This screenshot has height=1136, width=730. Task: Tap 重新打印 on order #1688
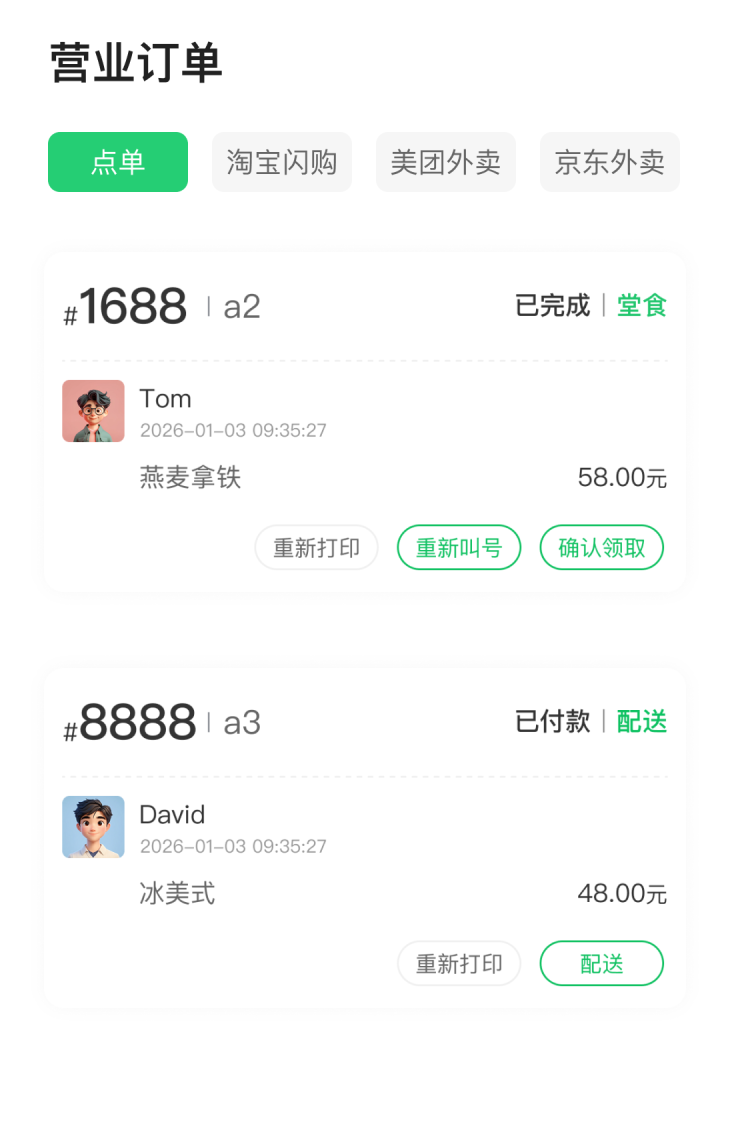[316, 548]
